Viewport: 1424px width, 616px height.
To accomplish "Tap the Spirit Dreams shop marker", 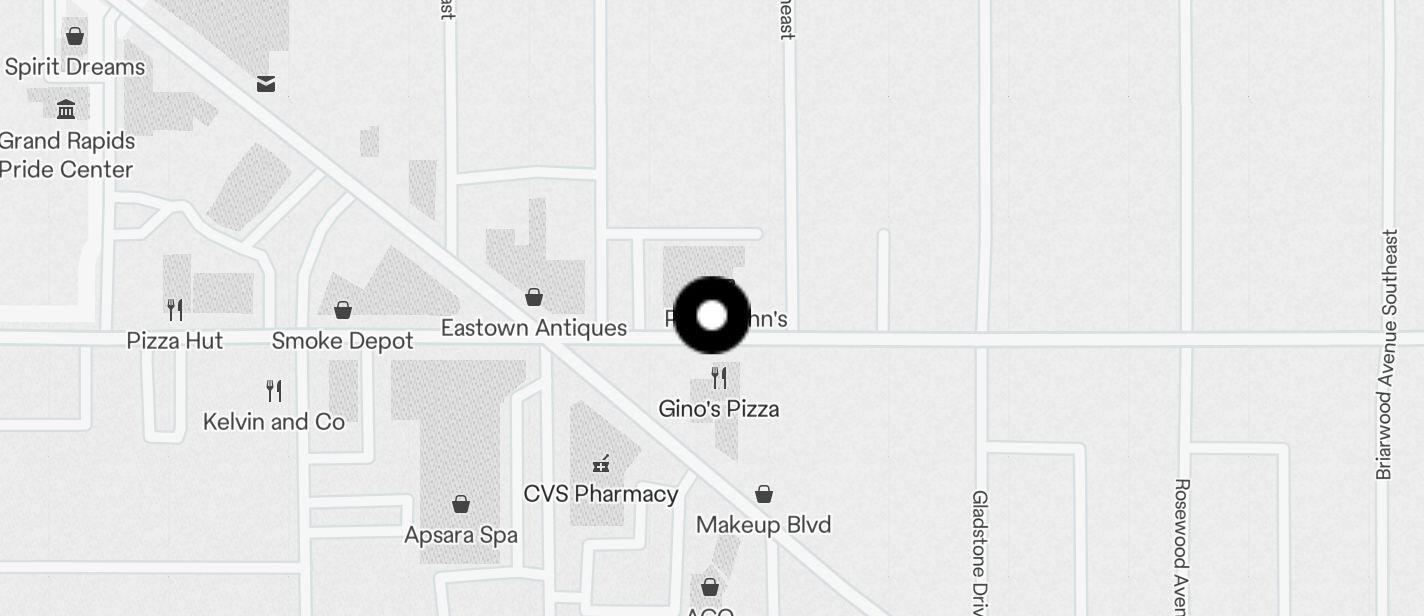I will 75,37.
